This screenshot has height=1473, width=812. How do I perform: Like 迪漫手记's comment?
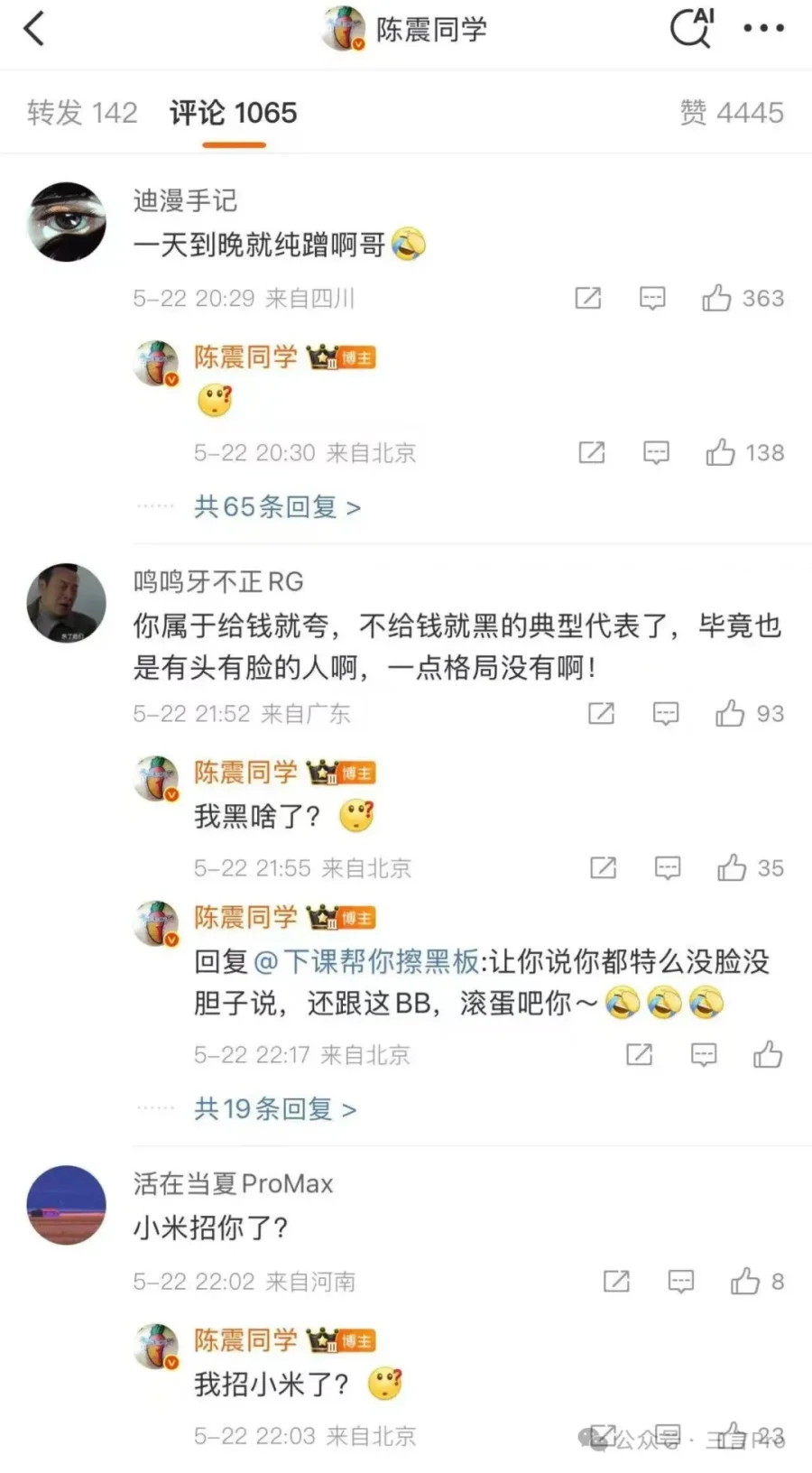pyautogui.click(x=717, y=298)
